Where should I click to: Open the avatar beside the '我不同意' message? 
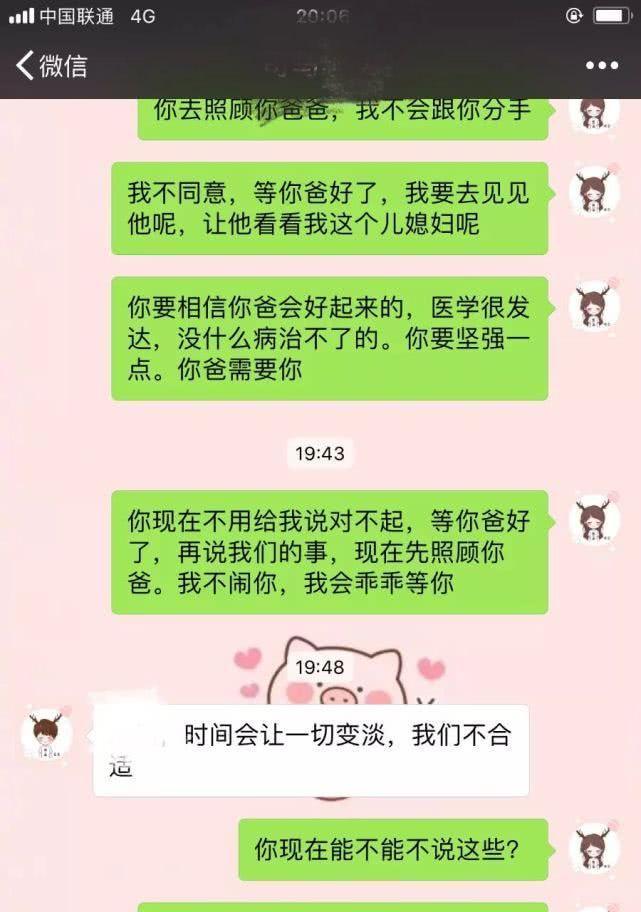pyautogui.click(x=594, y=191)
